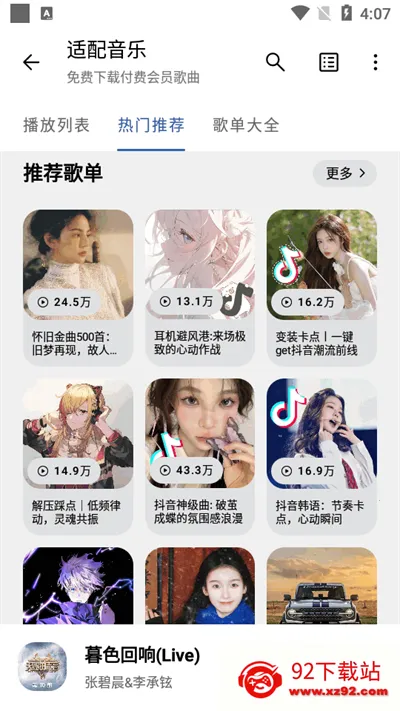The height and width of the screenshot is (711, 400).
Task: Open the now playing bar 暮色回响(Live)
Action: [x=200, y=667]
